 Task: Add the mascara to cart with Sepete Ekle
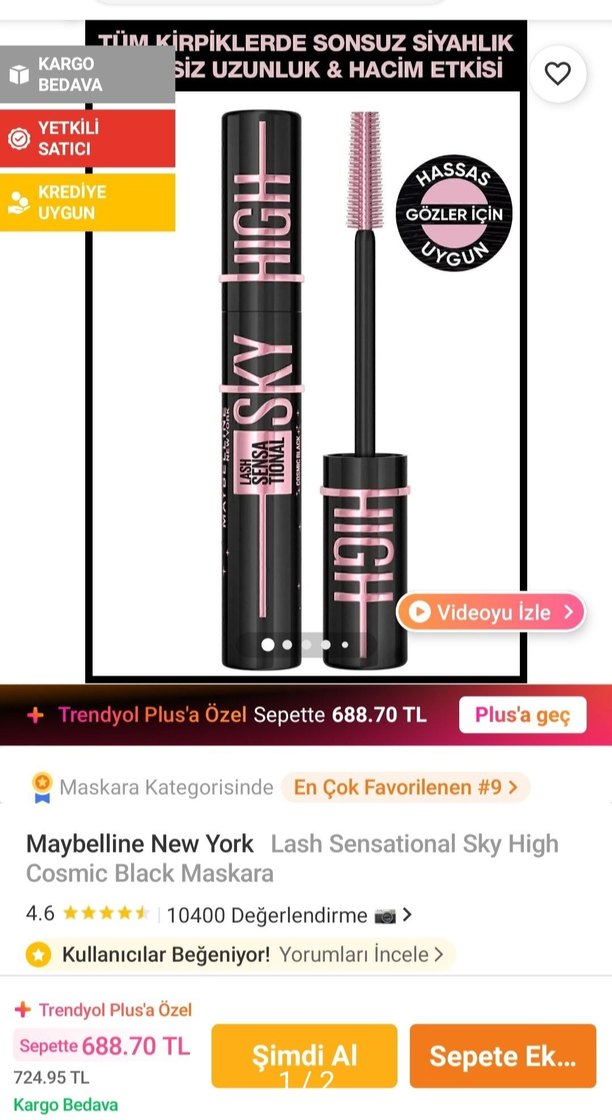click(503, 1056)
